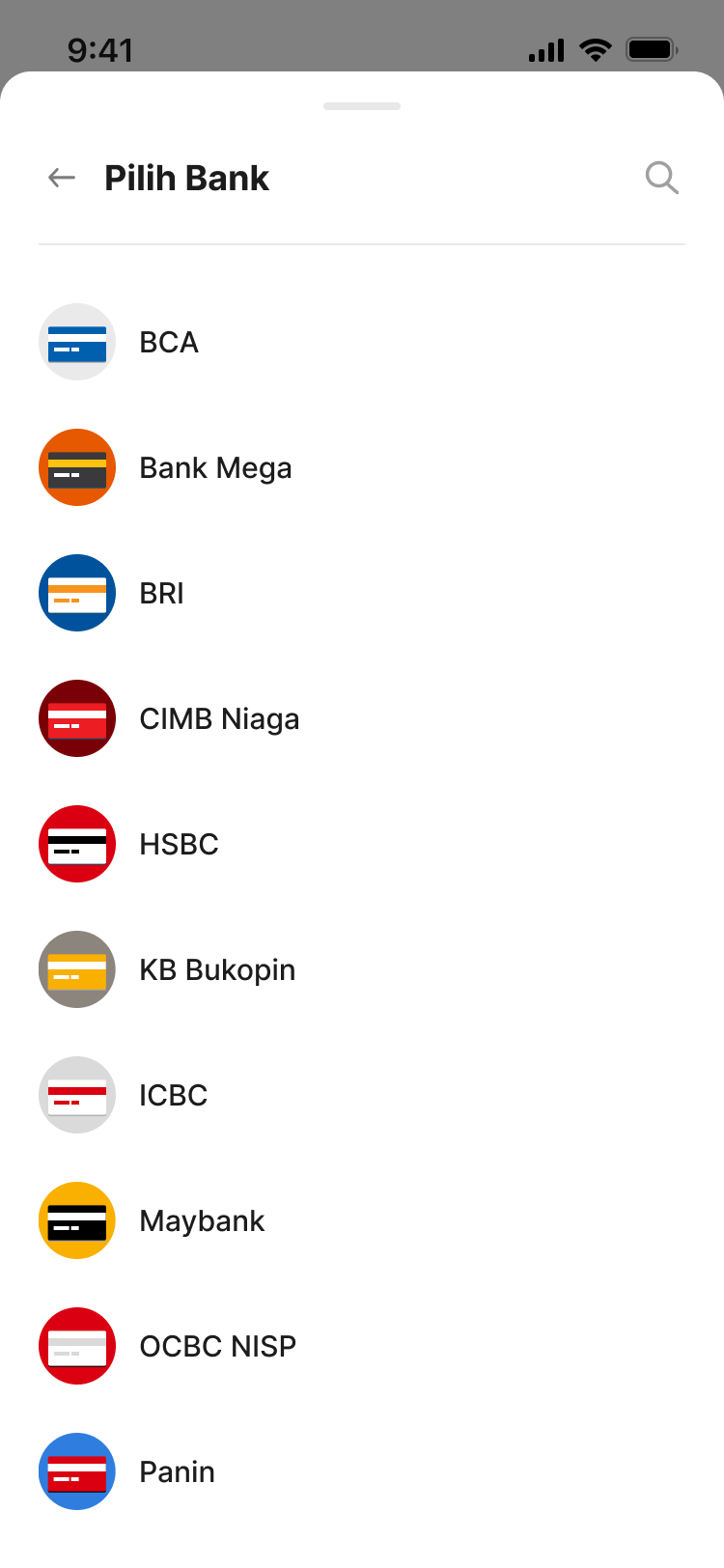724x1568 pixels.
Task: Choose Bank Mega
Action: (x=214, y=467)
